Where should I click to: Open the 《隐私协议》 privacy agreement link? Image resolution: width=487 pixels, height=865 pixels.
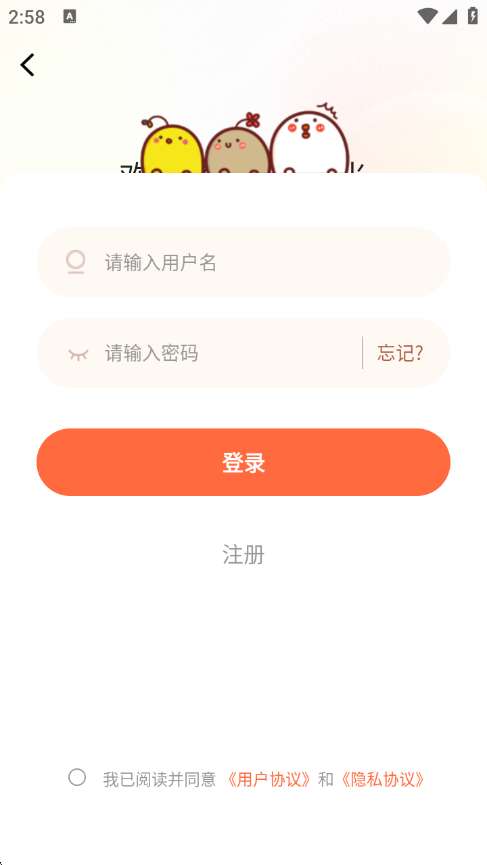click(x=382, y=779)
